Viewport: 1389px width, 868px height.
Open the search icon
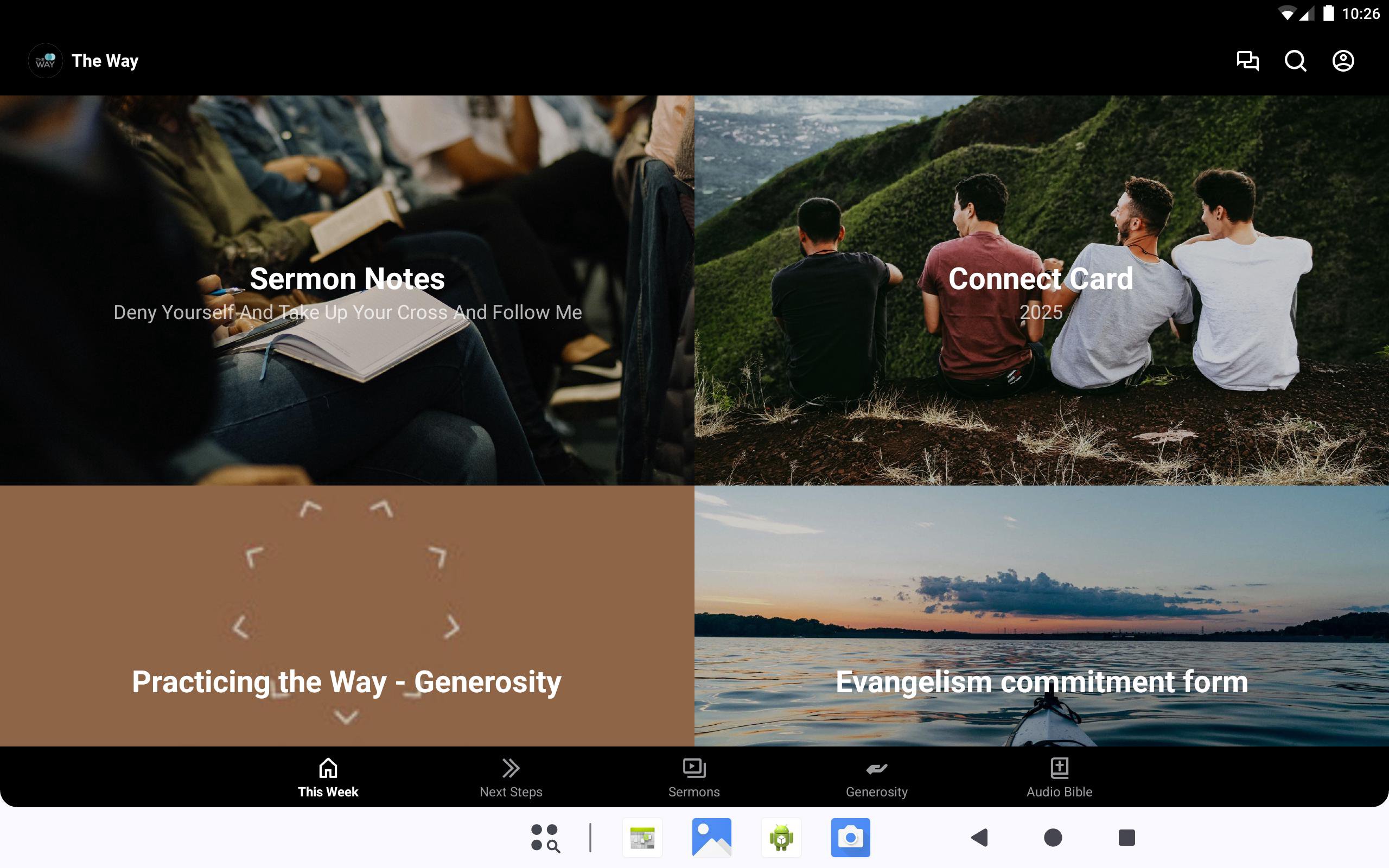(1295, 61)
